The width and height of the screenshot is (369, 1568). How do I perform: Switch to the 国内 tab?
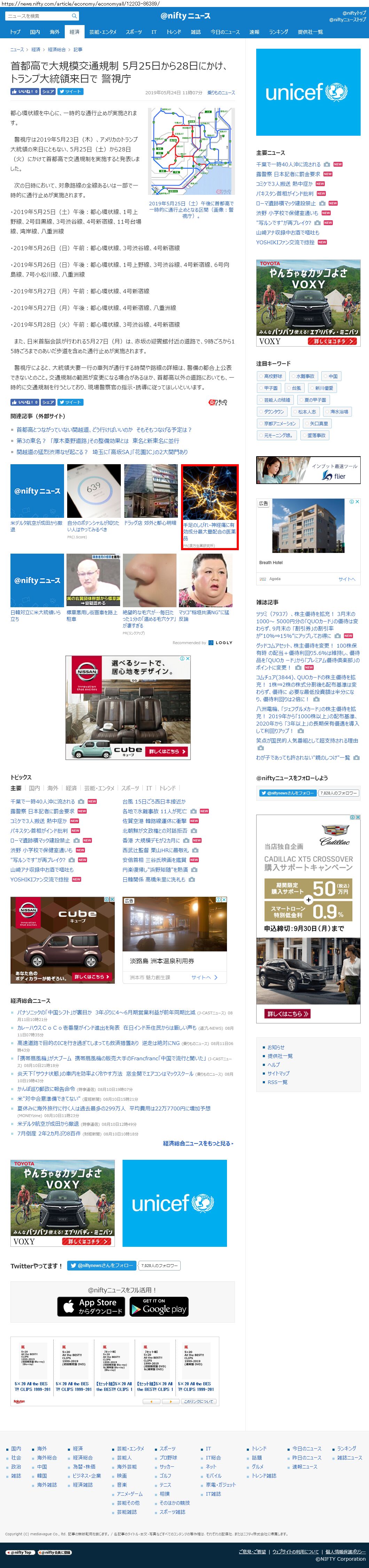(35, 32)
